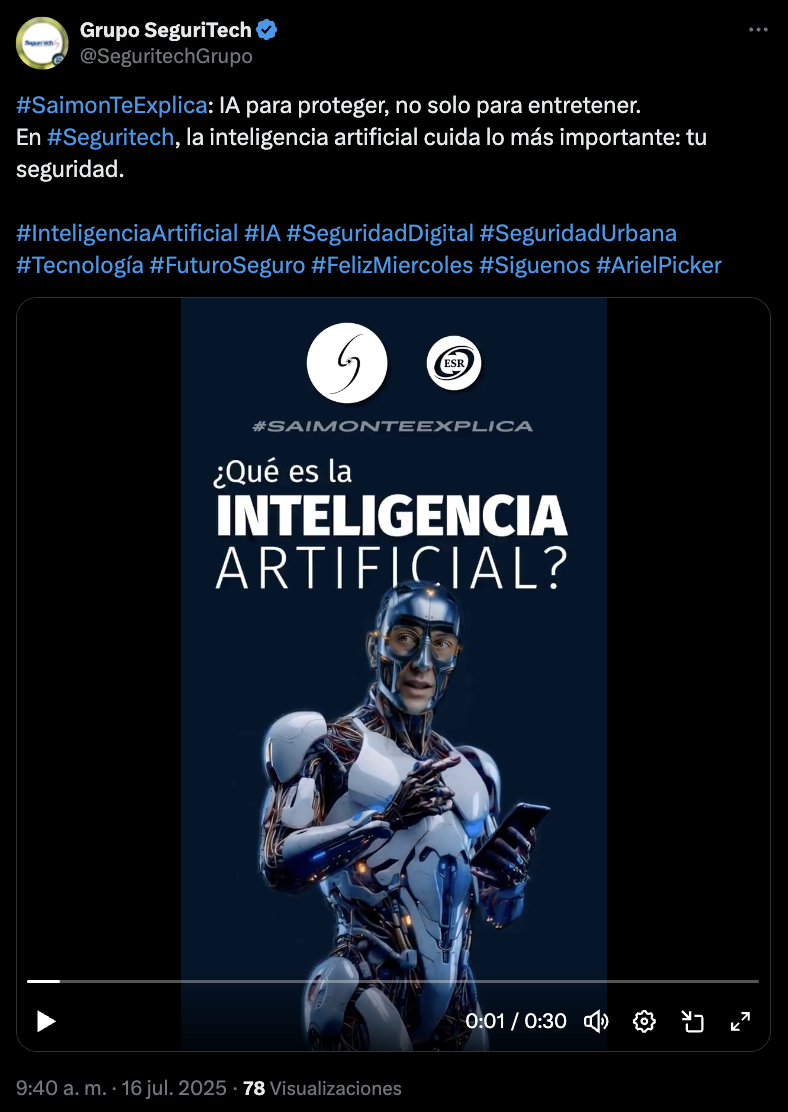
Task: Open the #ArielPicker hashtag
Action: click(x=658, y=265)
